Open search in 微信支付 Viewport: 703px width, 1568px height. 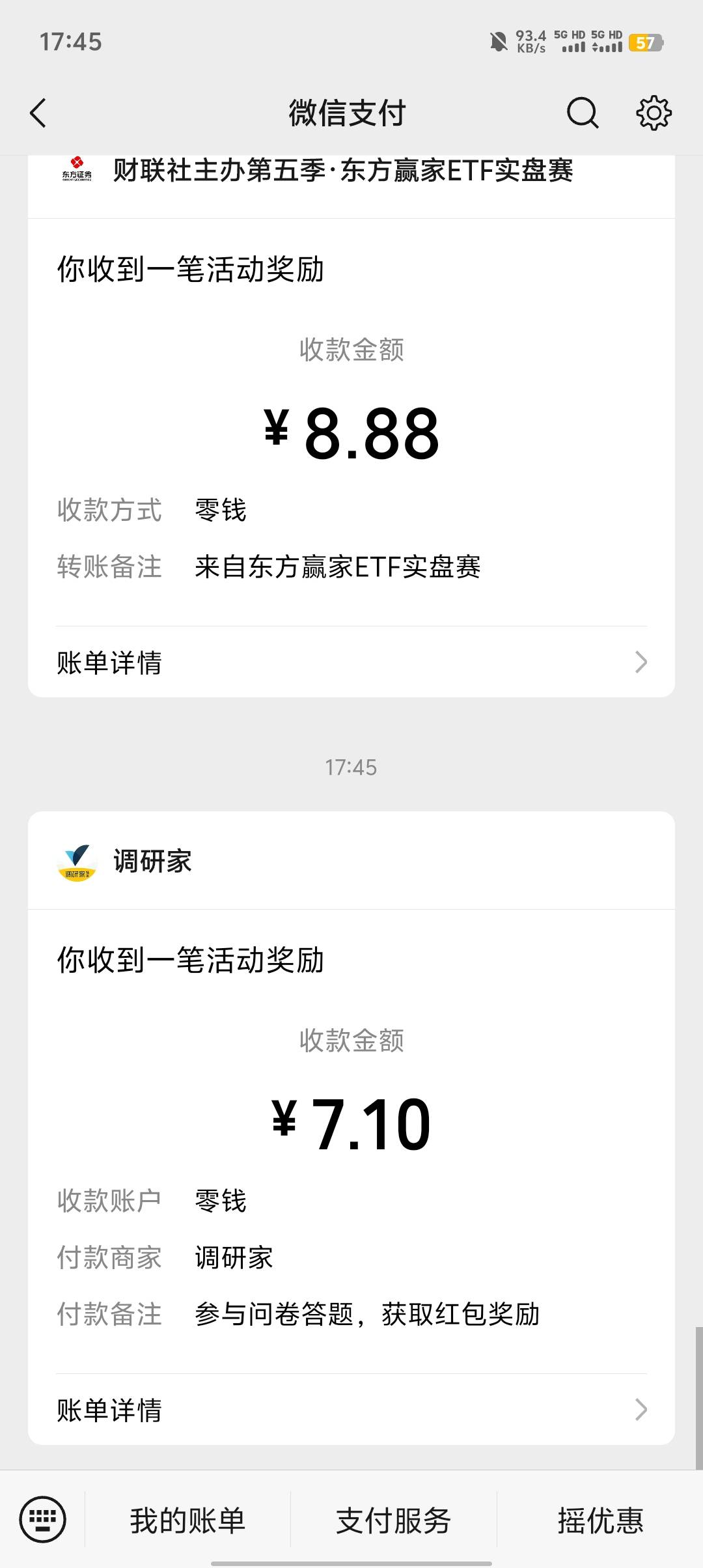click(582, 113)
